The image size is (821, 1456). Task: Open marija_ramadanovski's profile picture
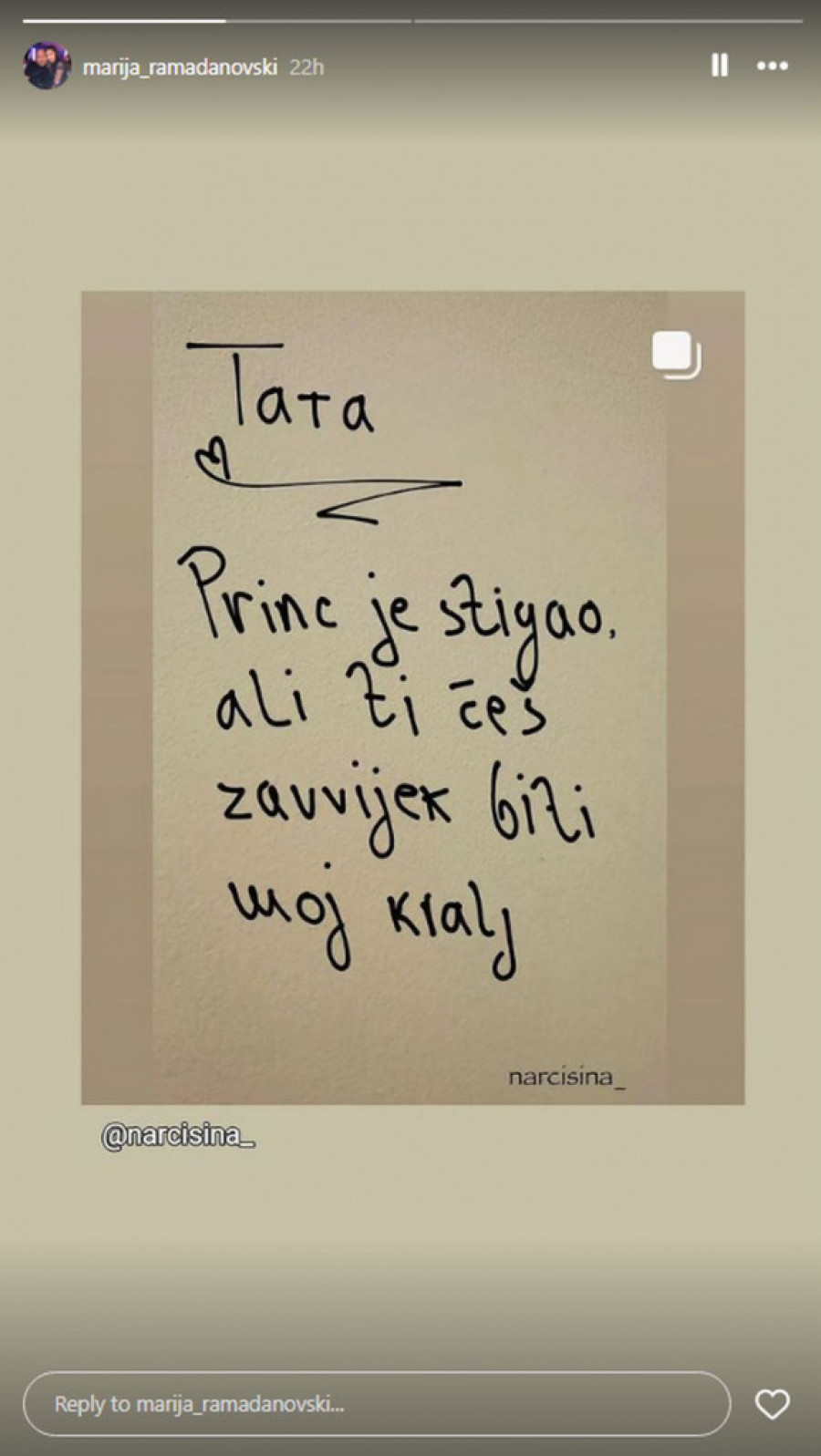(47, 66)
